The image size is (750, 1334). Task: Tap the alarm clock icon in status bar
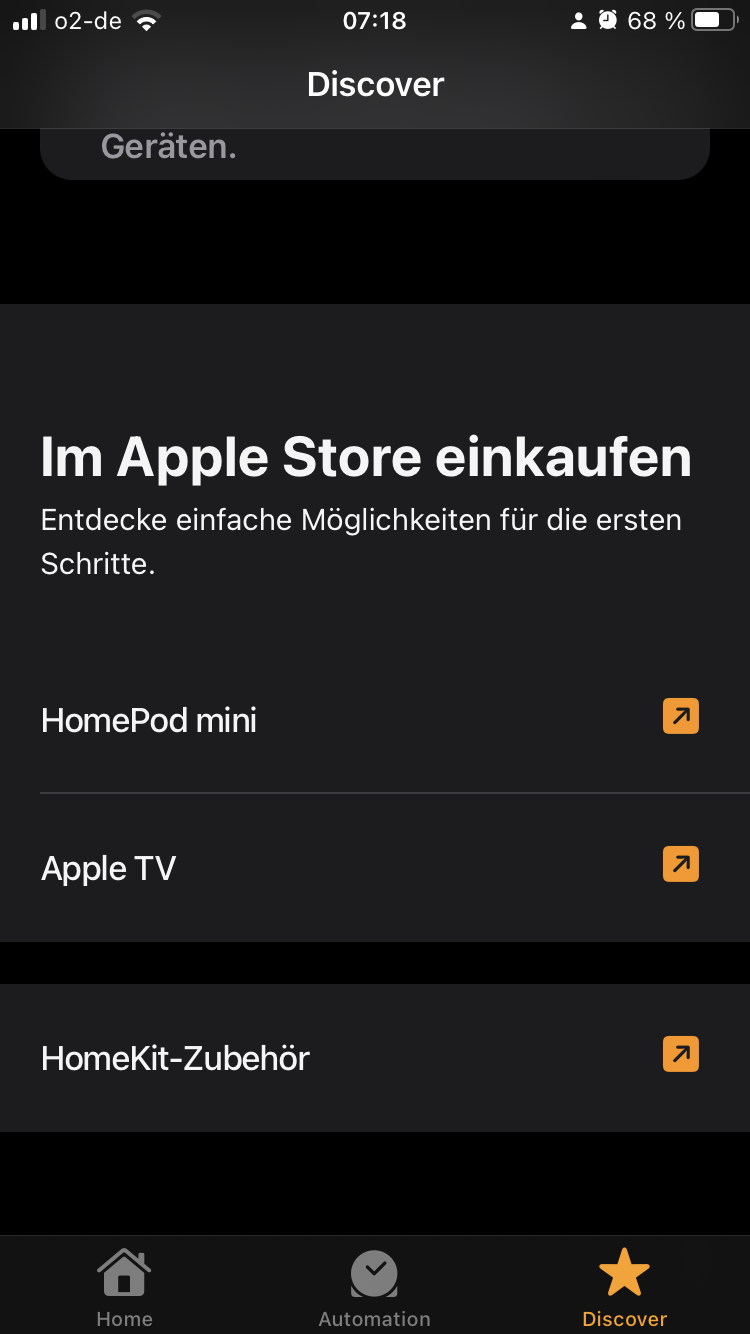[x=609, y=20]
